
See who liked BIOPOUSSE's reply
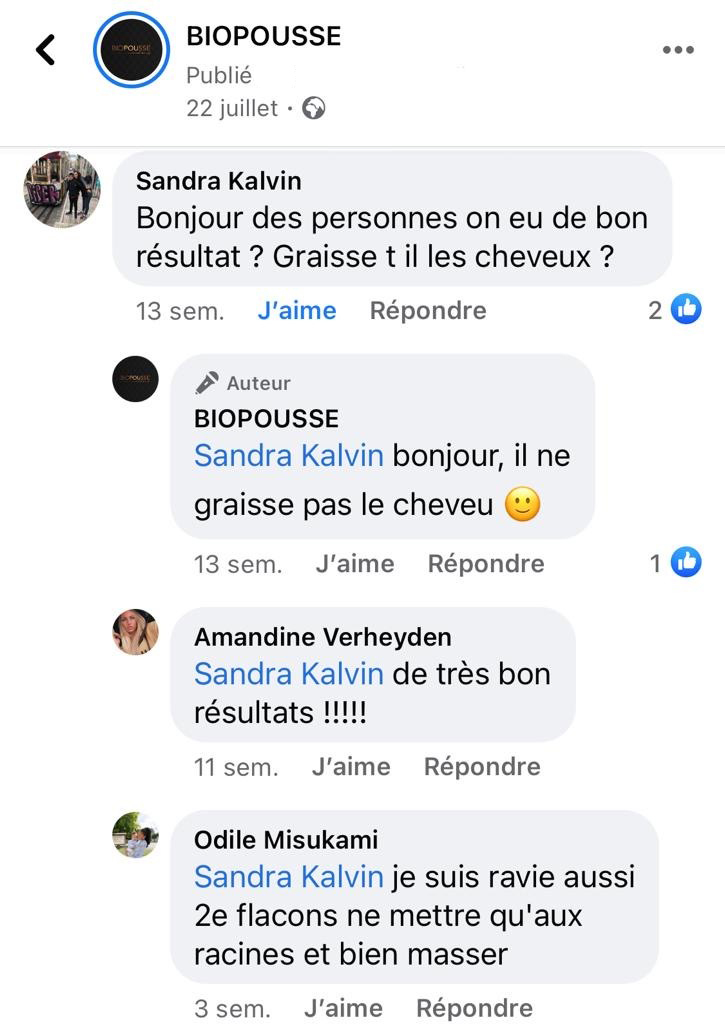676,563
